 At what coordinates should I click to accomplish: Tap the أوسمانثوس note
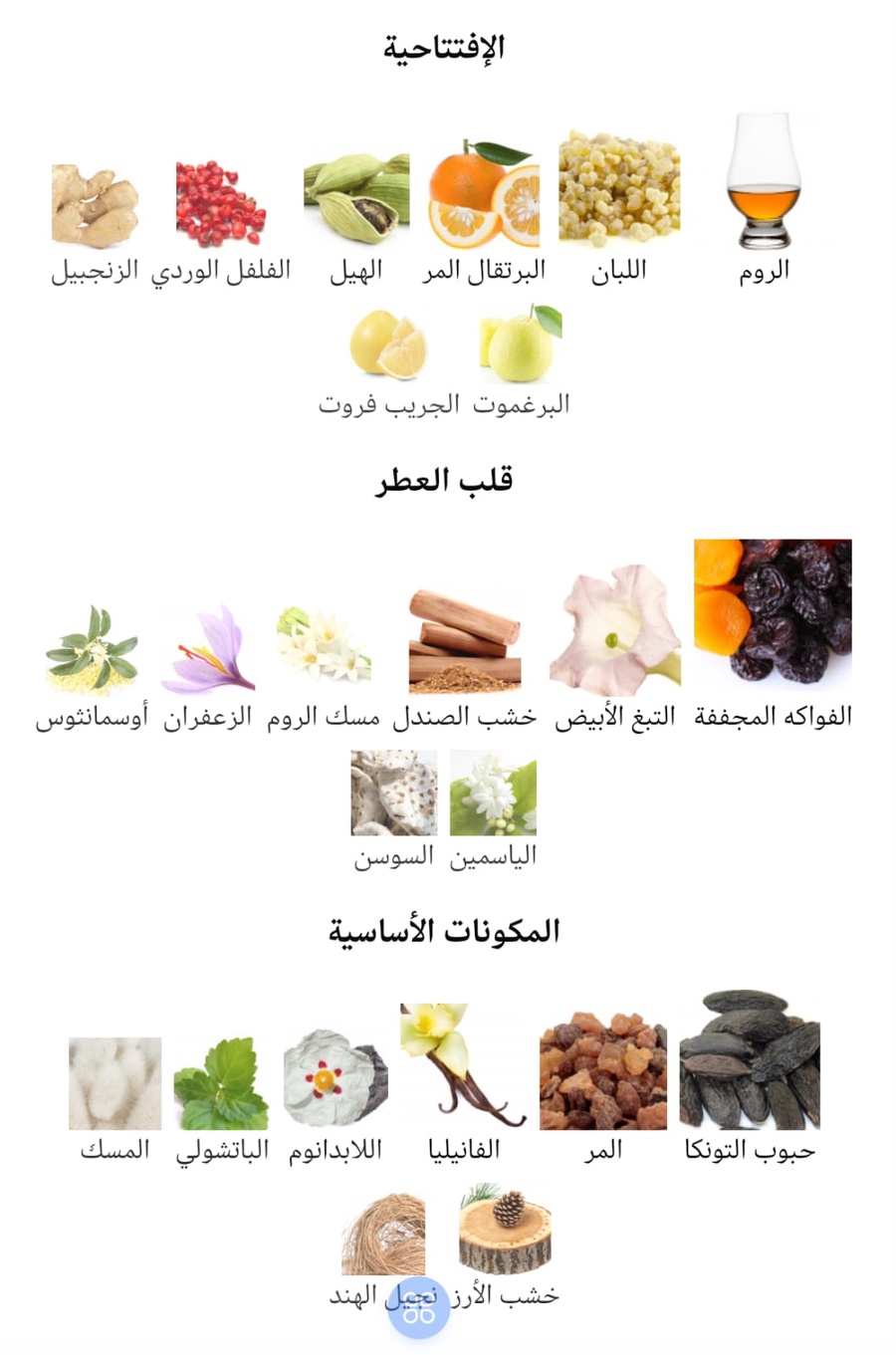pyautogui.click(x=92, y=651)
